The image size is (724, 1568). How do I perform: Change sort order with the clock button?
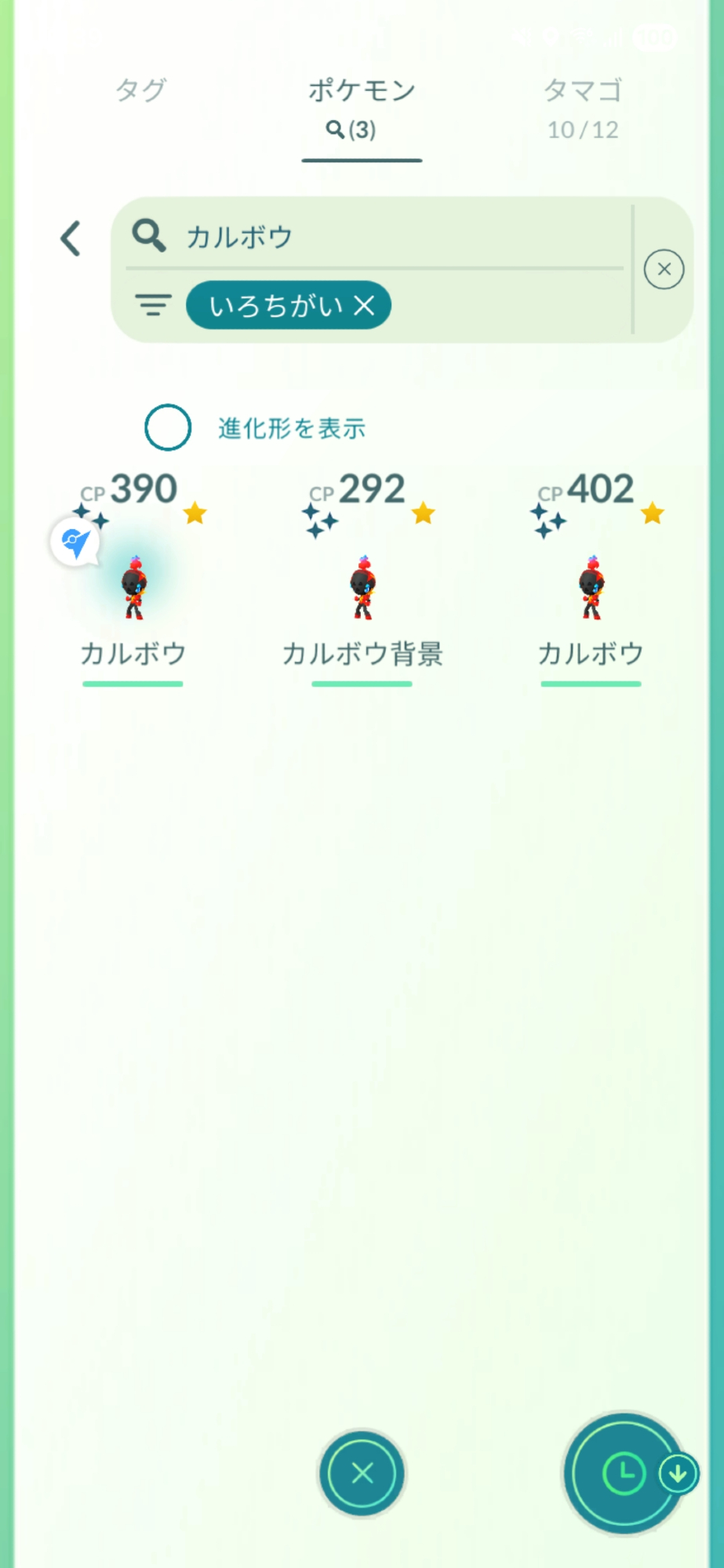coord(624,1473)
